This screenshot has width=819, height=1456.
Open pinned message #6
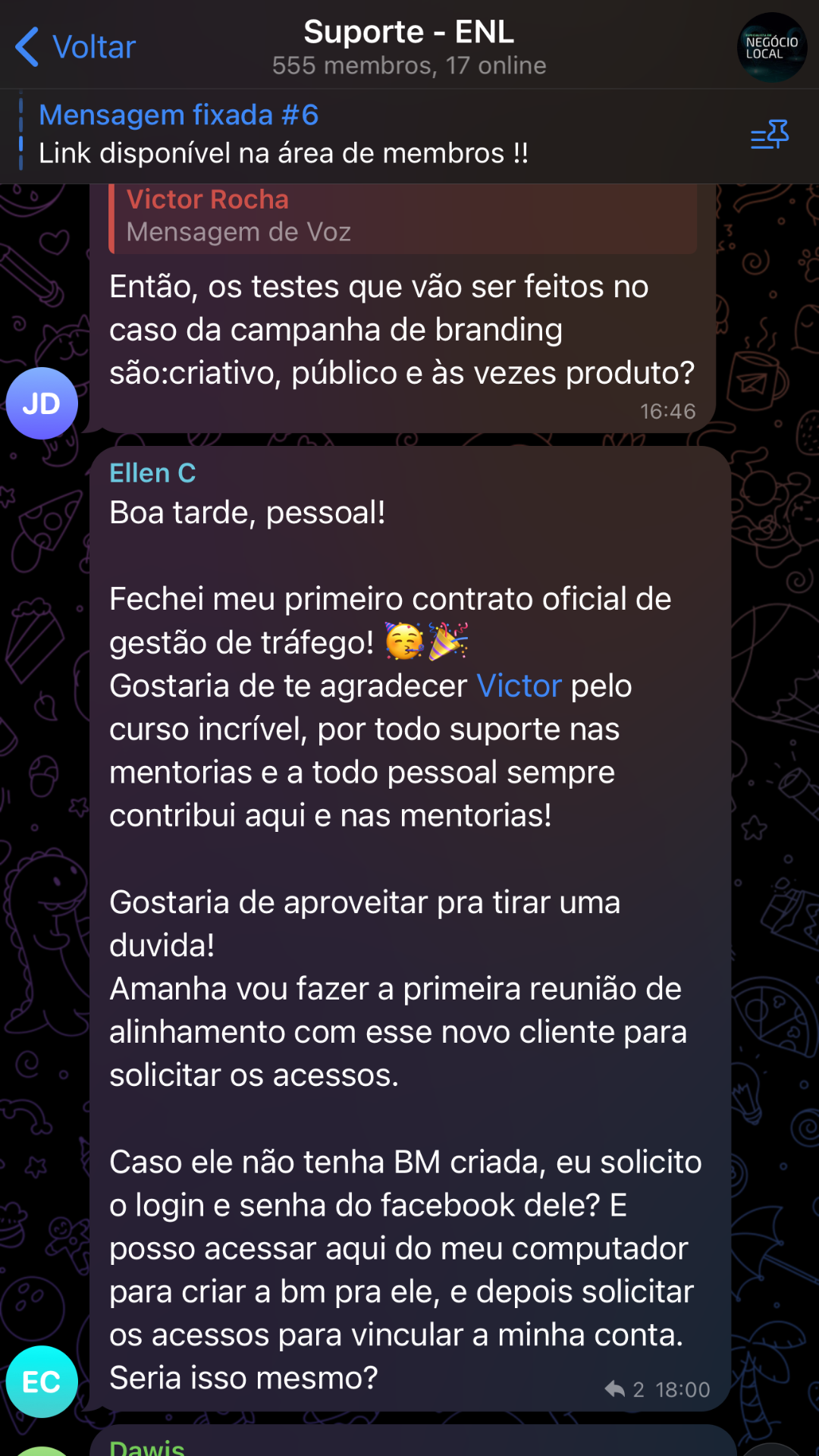pos(303,135)
